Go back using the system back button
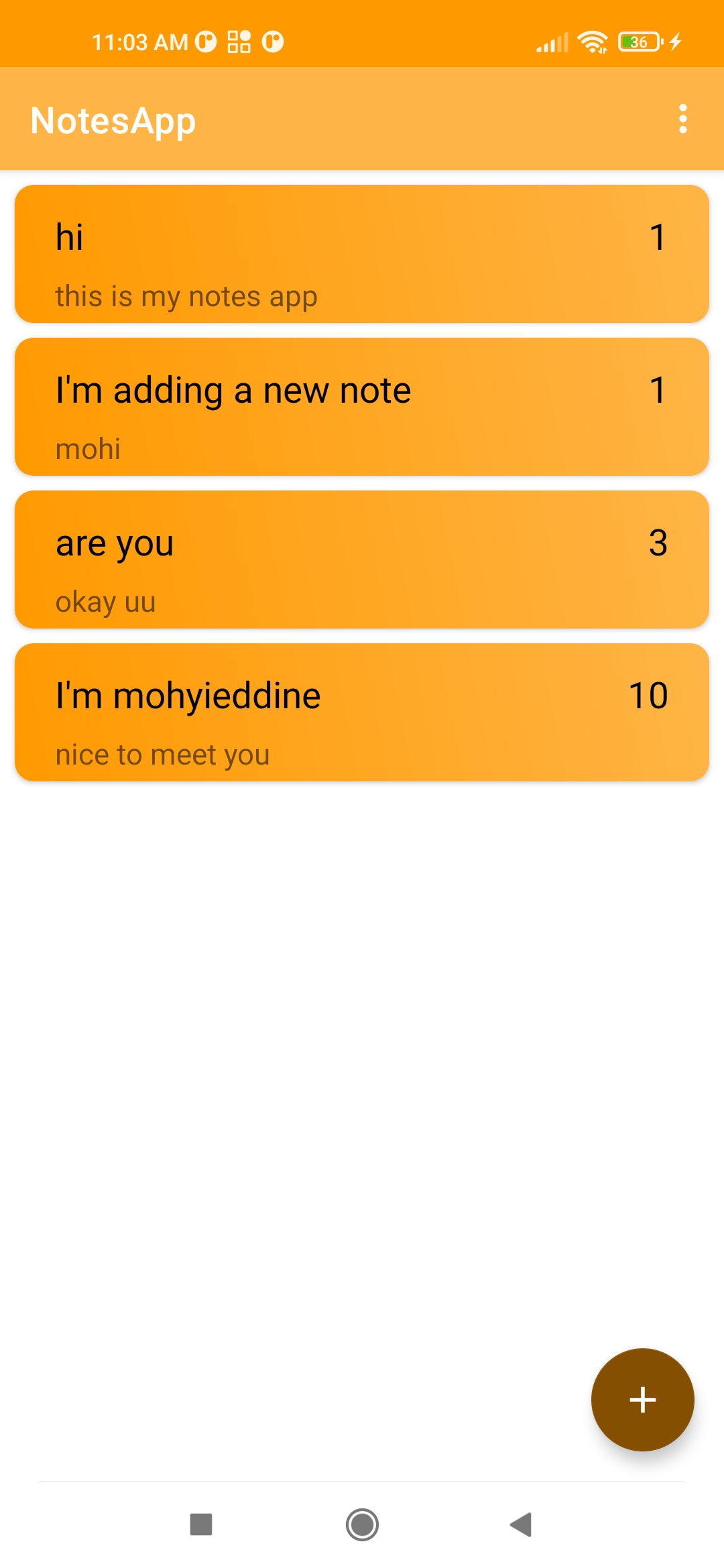 [x=521, y=1524]
